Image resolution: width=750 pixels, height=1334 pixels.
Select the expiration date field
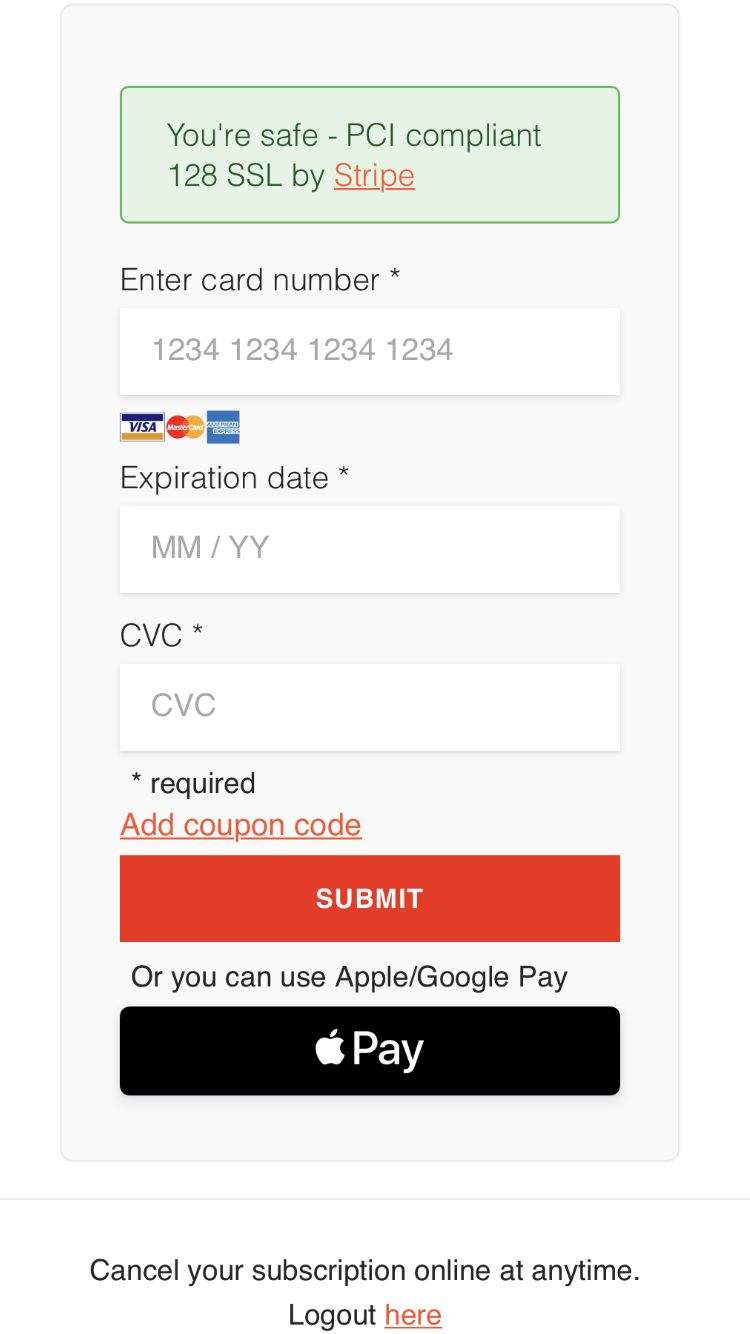370,549
